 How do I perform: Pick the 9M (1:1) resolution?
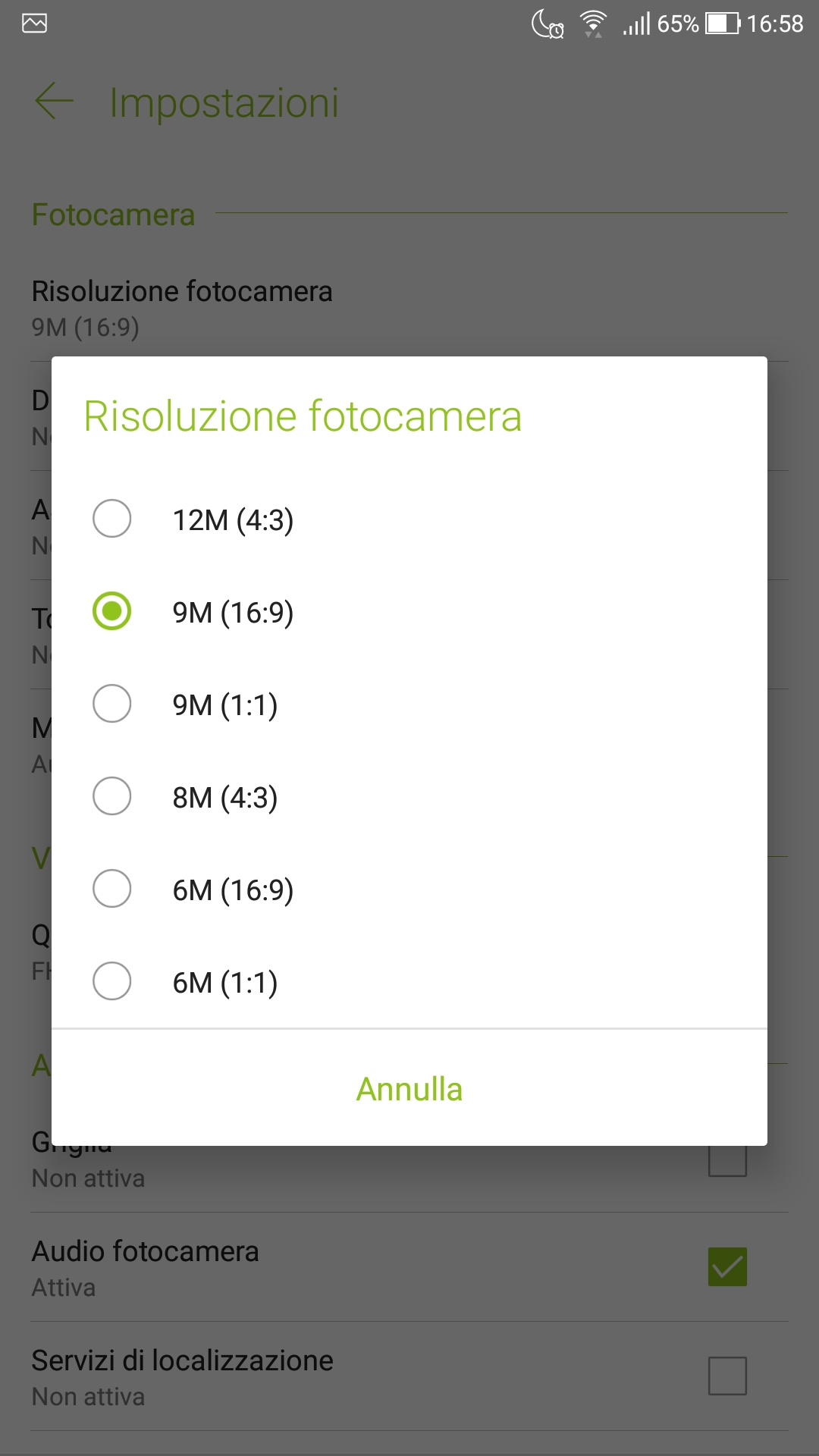click(409, 704)
